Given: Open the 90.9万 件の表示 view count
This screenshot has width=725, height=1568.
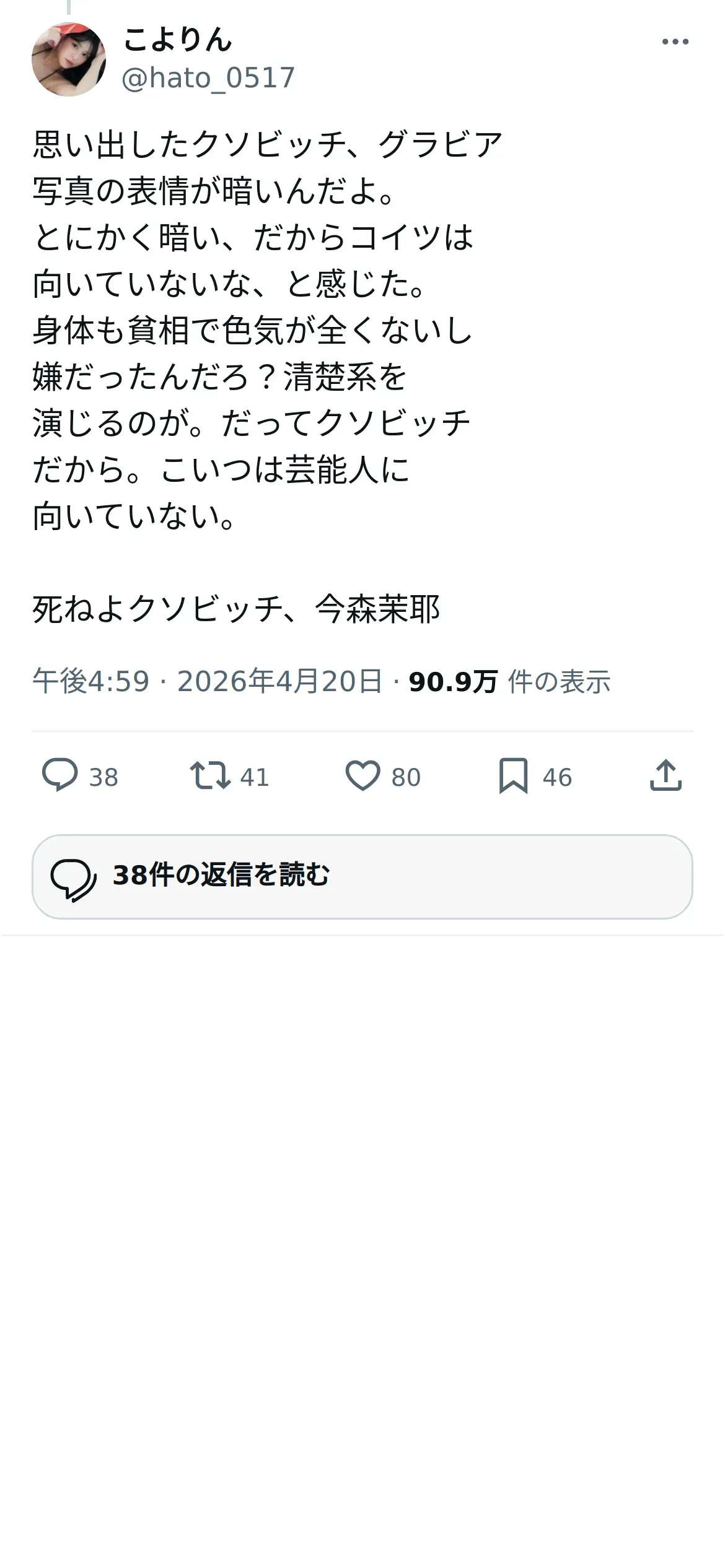Looking at the screenshot, I should (x=509, y=681).
